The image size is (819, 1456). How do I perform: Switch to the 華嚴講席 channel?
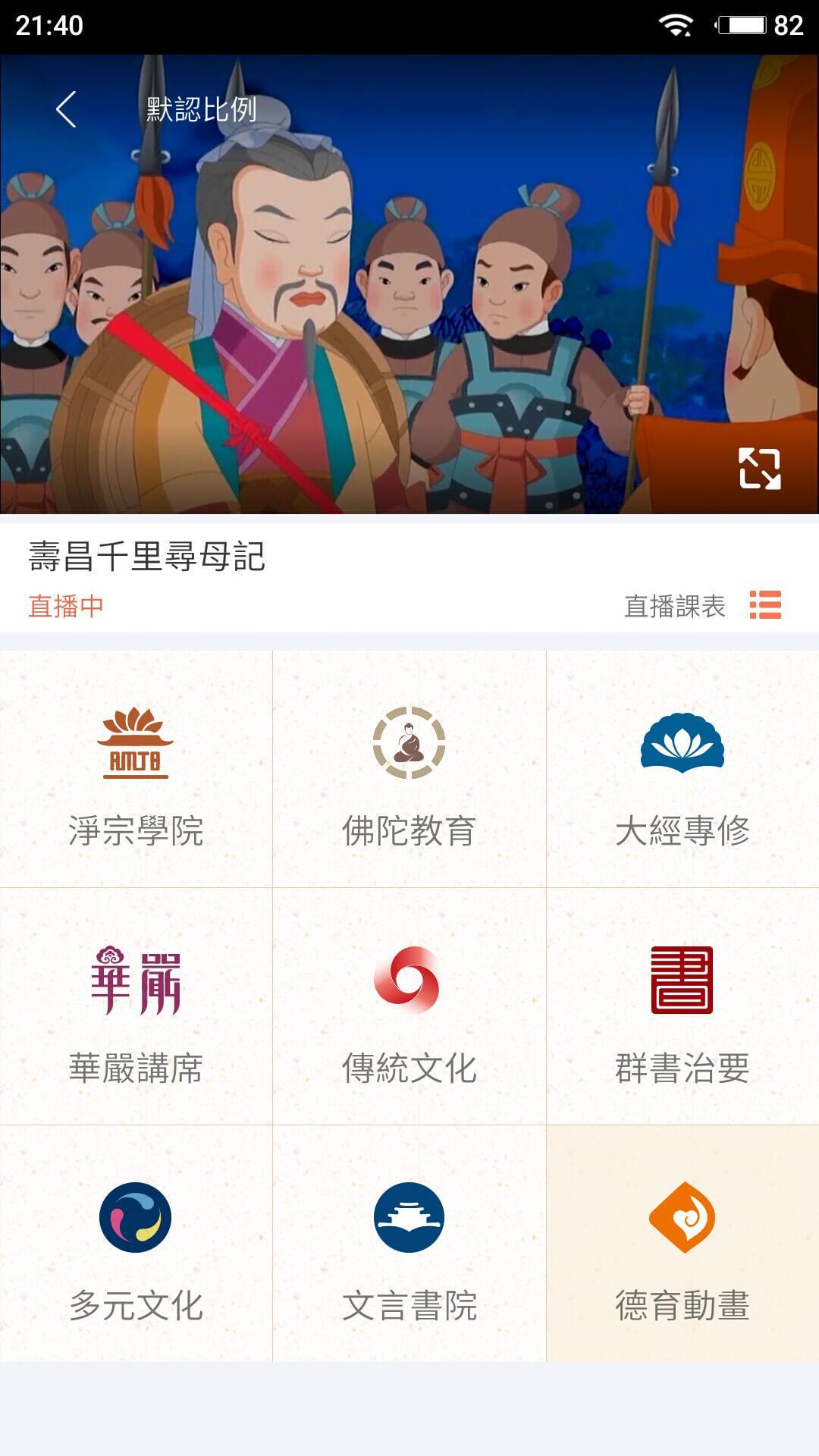click(136, 1006)
